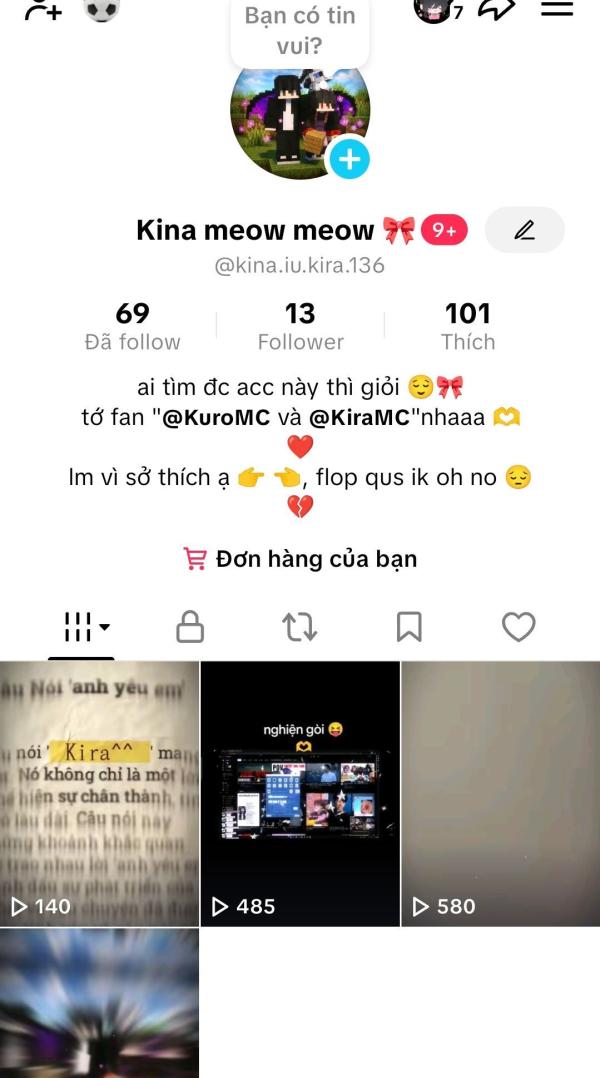Open the video with 580 views
600x1078 pixels.
[x=500, y=793]
